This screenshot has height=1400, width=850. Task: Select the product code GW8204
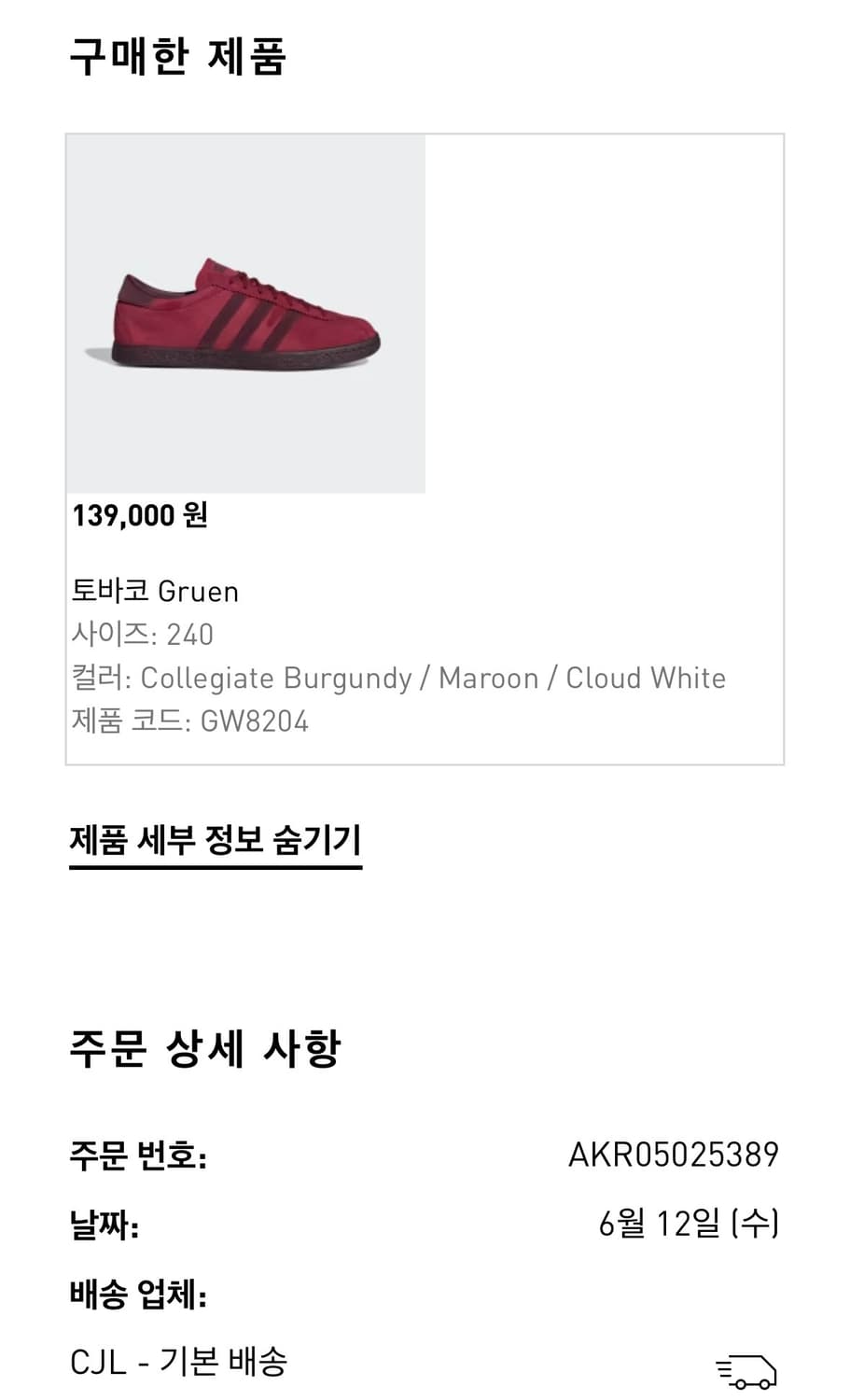tap(254, 721)
